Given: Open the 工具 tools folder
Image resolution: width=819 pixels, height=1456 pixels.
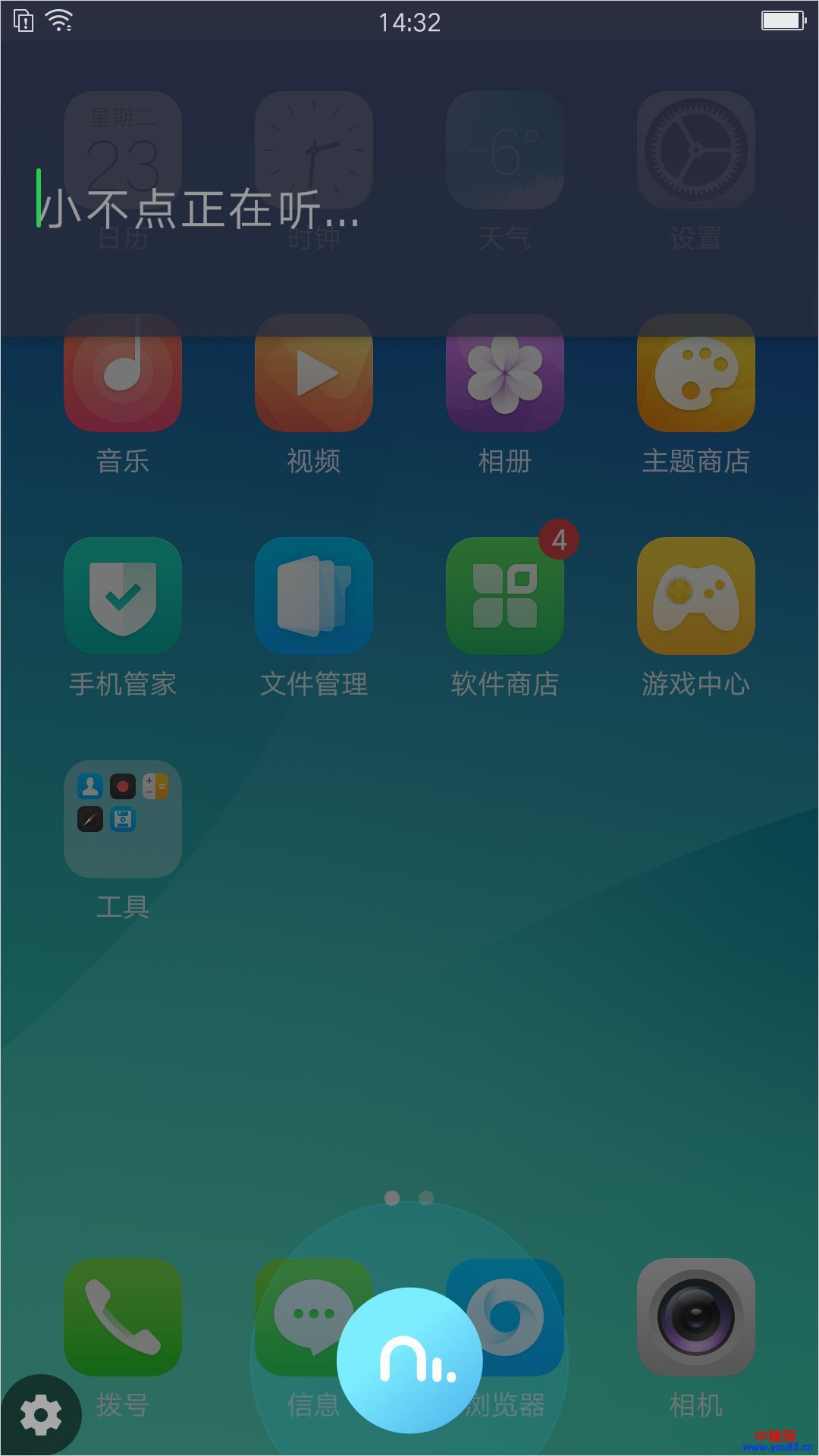Looking at the screenshot, I should (x=122, y=819).
